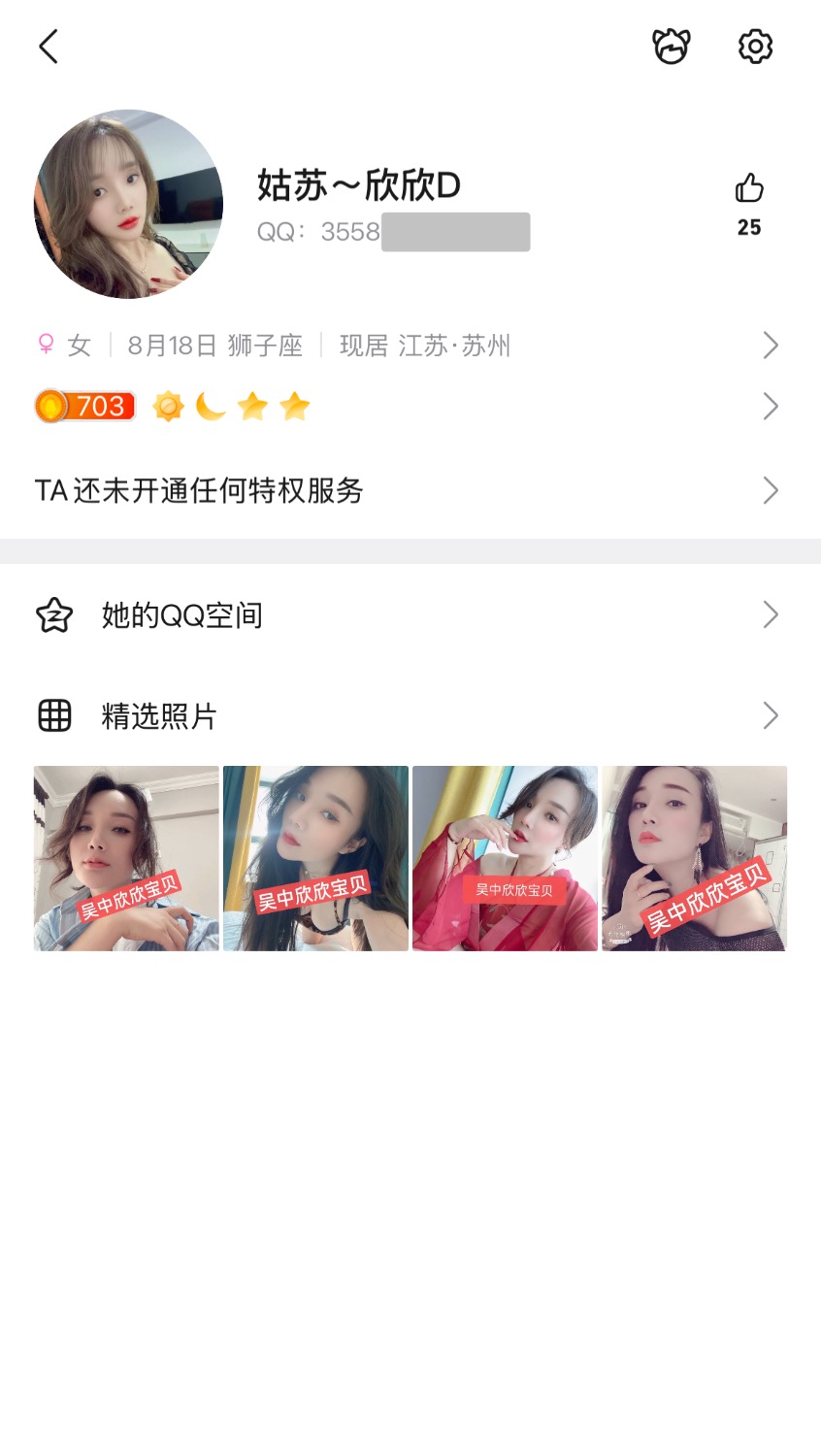
Task: Go back using the top-left arrow
Action: click(49, 47)
